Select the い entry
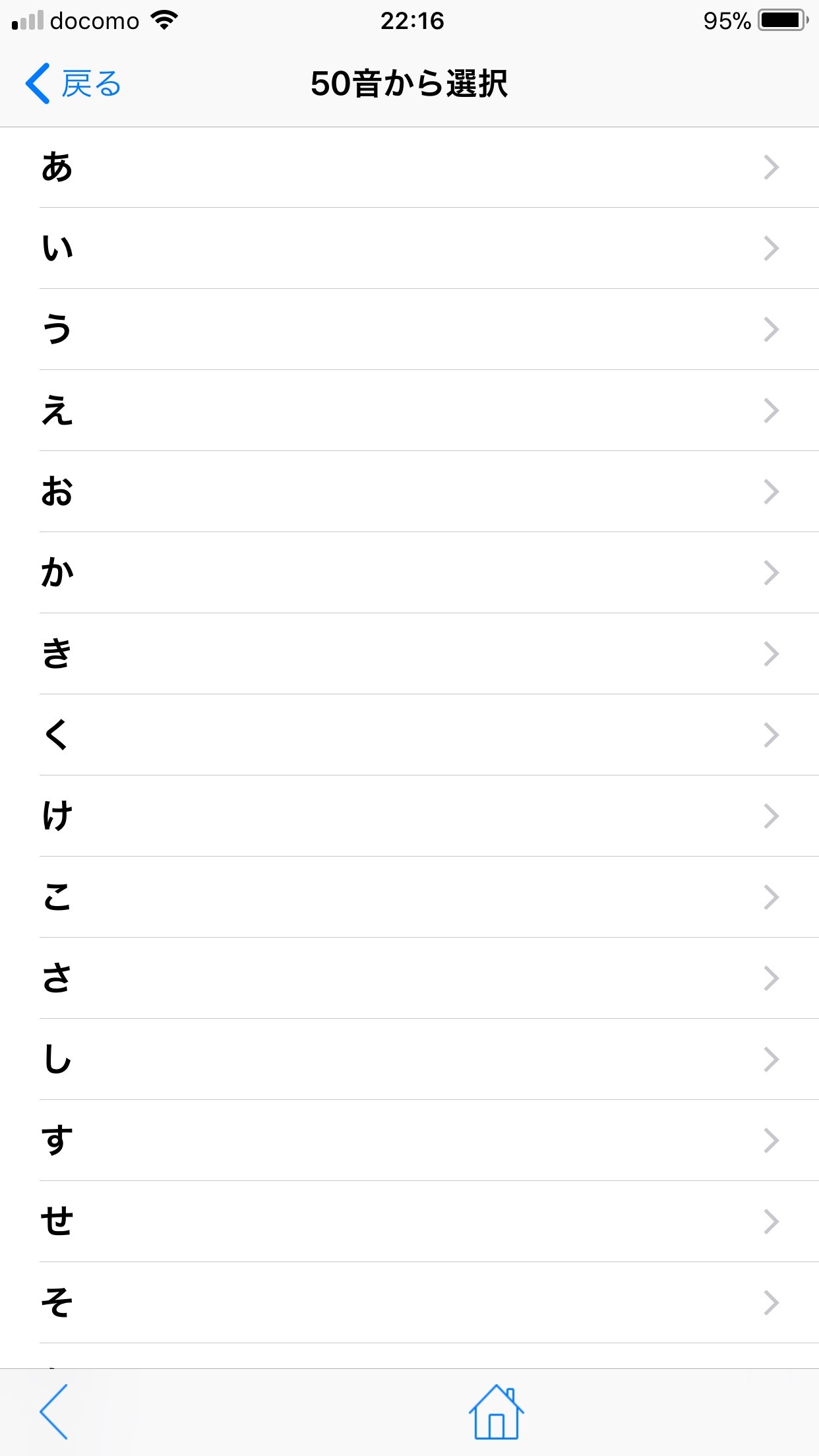The width and height of the screenshot is (819, 1456). pos(409,248)
